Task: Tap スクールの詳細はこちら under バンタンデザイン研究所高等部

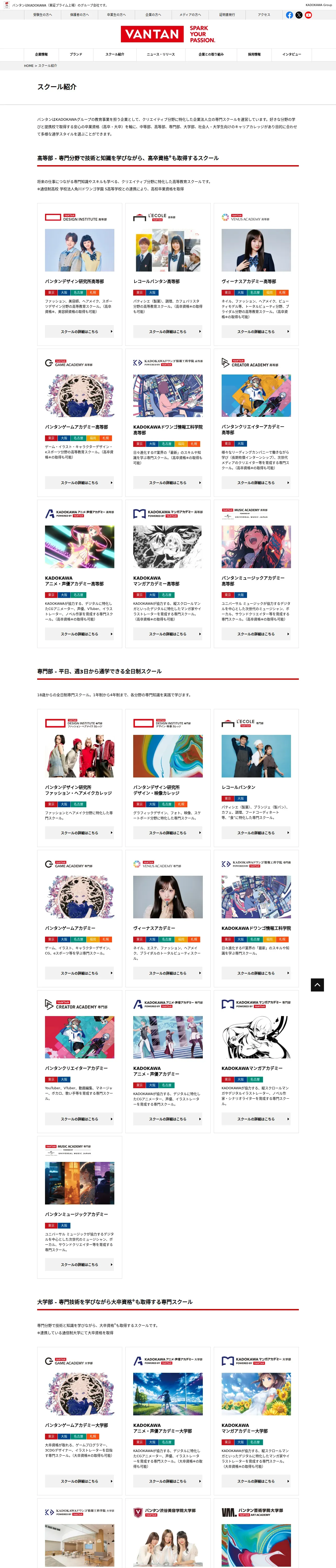Action: coord(79,332)
